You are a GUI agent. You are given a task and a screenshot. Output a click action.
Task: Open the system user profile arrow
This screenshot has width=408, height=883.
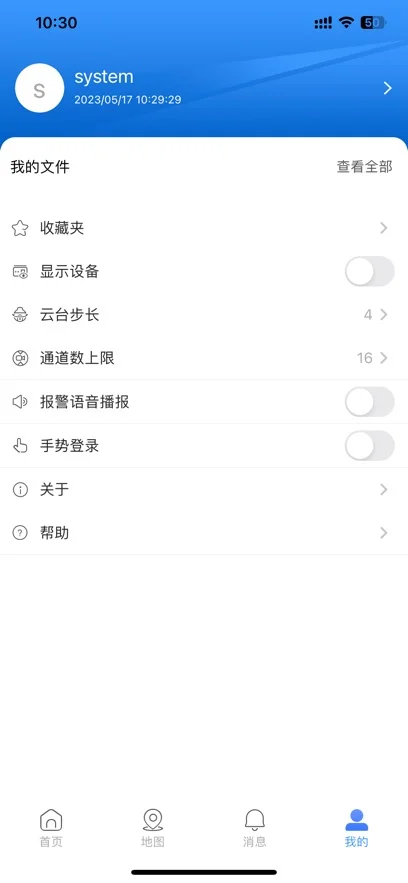pos(387,88)
